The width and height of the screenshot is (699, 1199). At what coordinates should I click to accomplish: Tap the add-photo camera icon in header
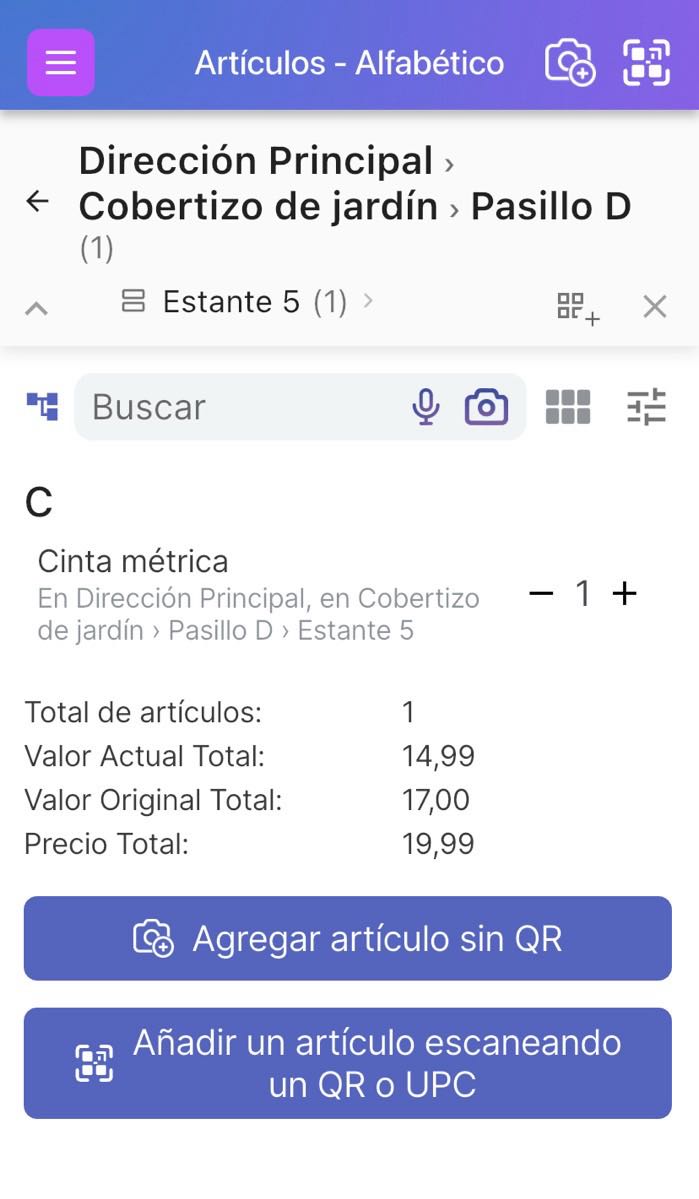click(570, 63)
